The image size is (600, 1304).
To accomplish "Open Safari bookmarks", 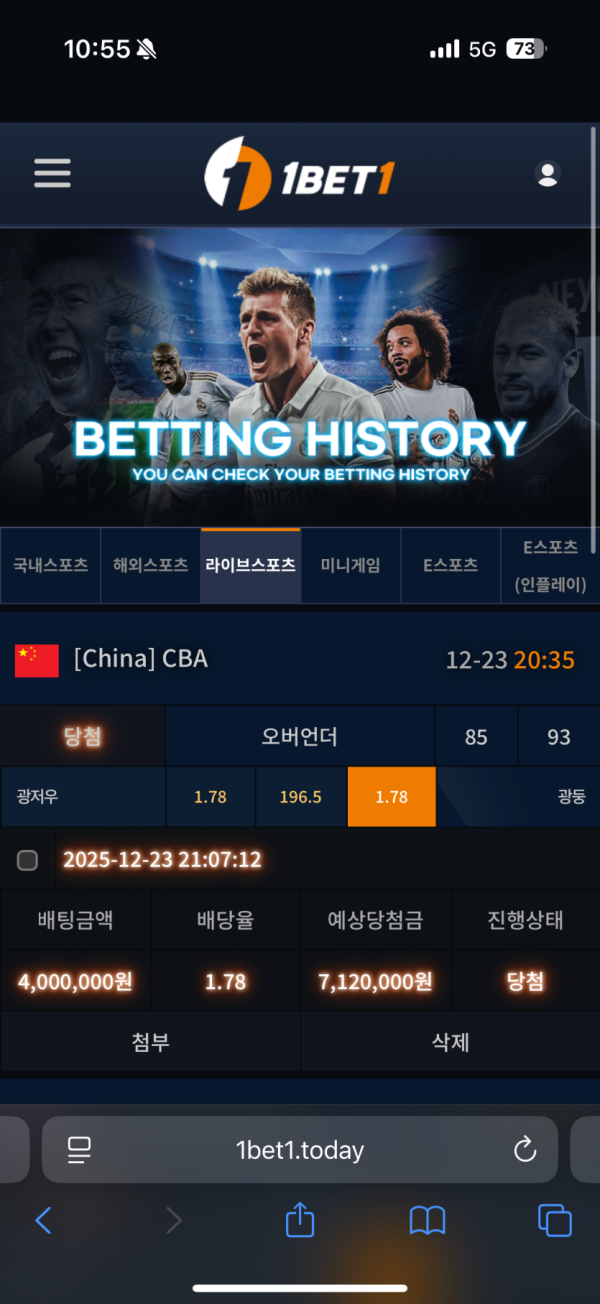I will coord(427,1220).
